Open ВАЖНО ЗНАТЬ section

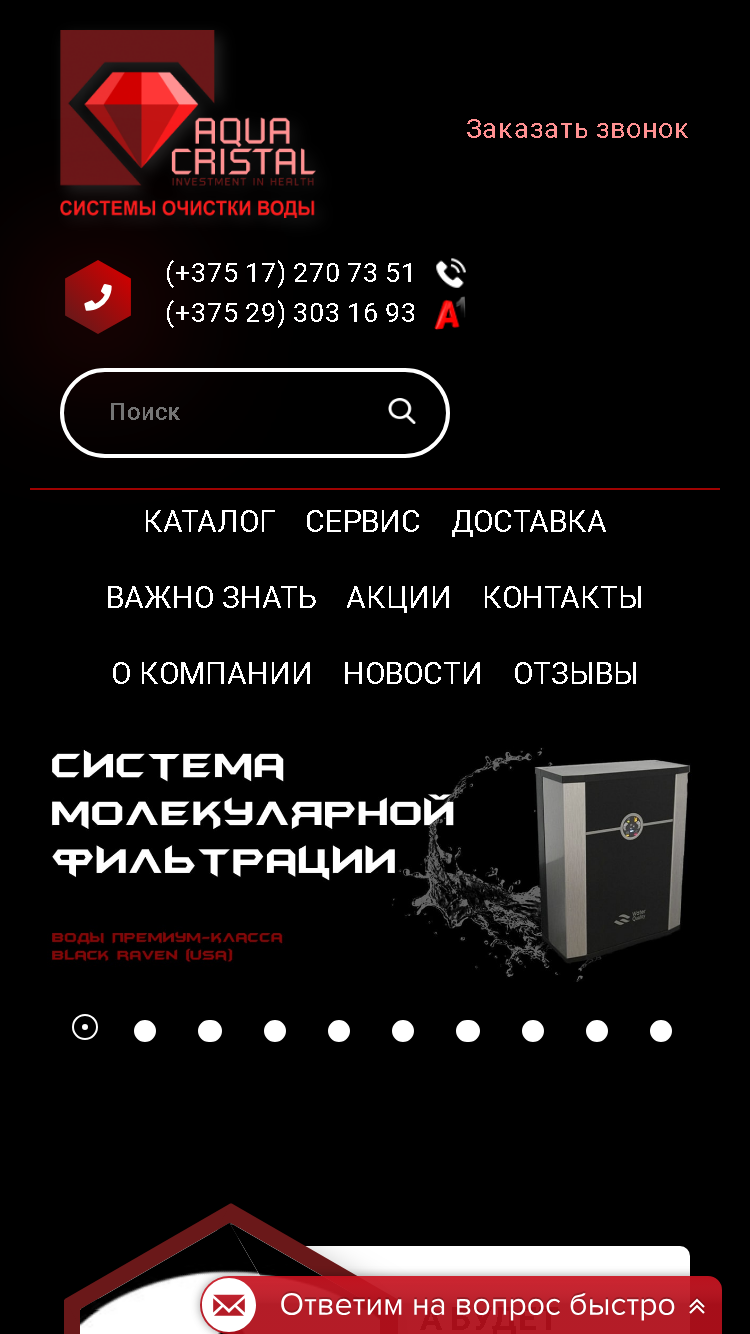pos(211,597)
